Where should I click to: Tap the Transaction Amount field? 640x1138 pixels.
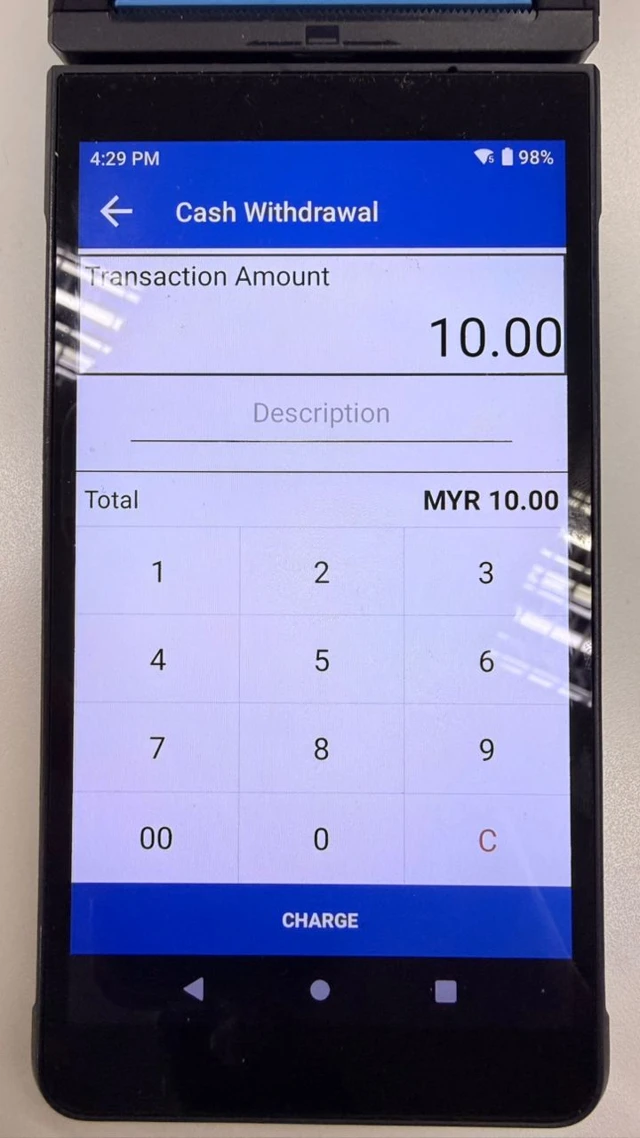[x=321, y=315]
